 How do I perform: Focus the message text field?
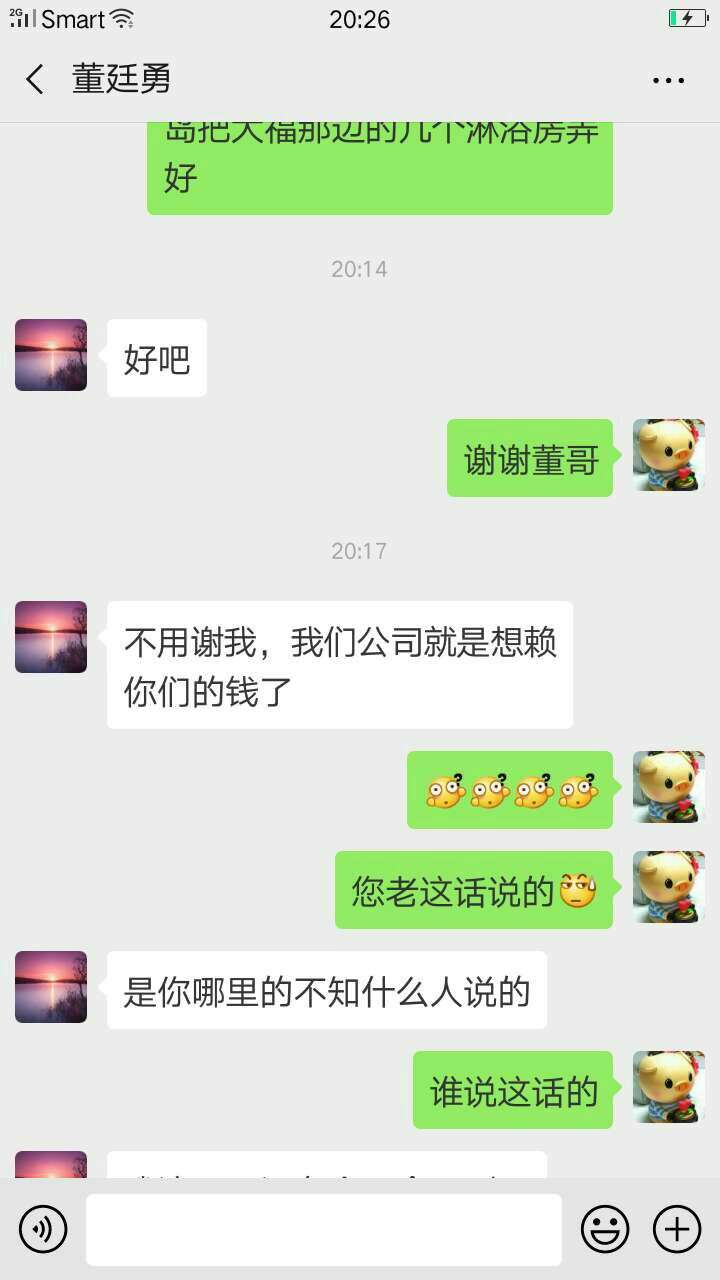[x=323, y=1229]
